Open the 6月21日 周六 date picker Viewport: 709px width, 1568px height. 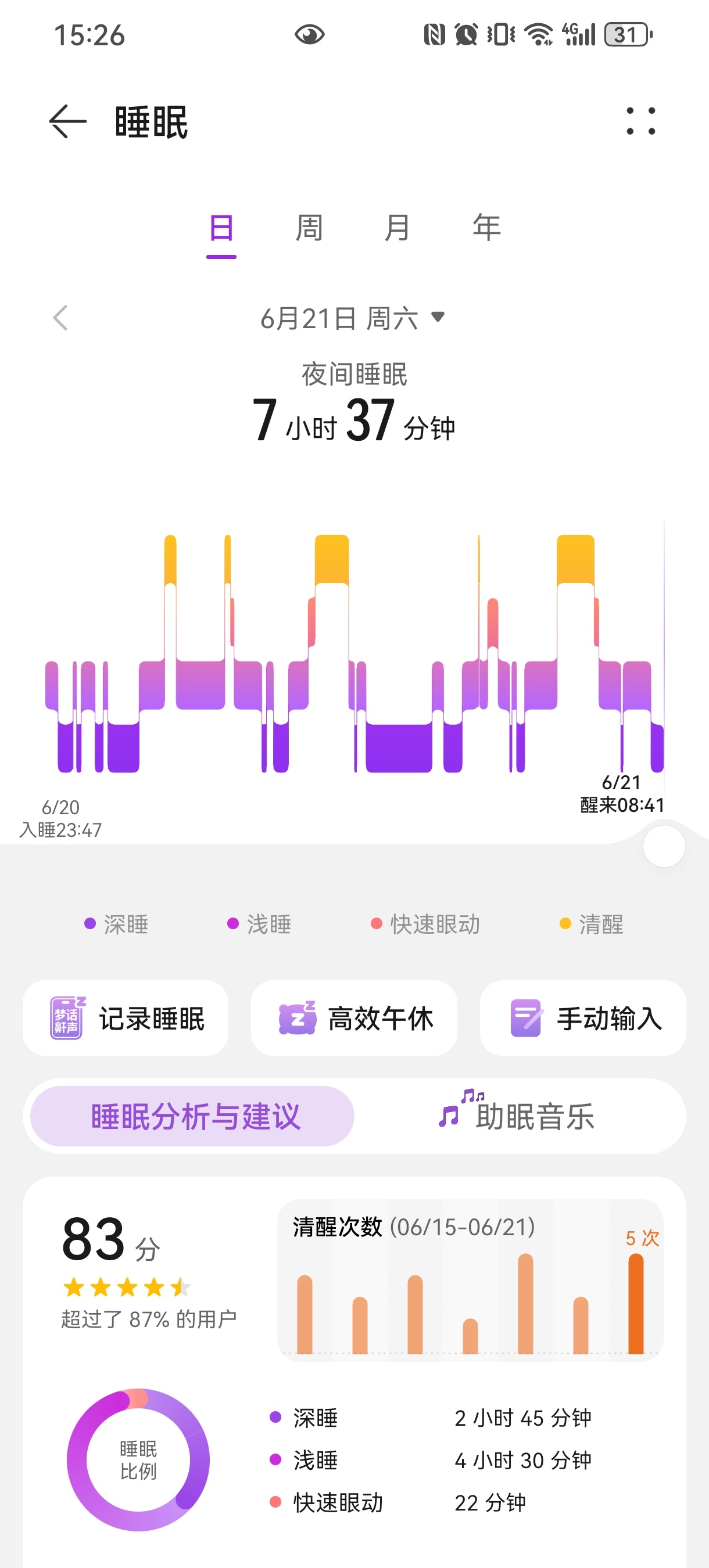pos(353,318)
